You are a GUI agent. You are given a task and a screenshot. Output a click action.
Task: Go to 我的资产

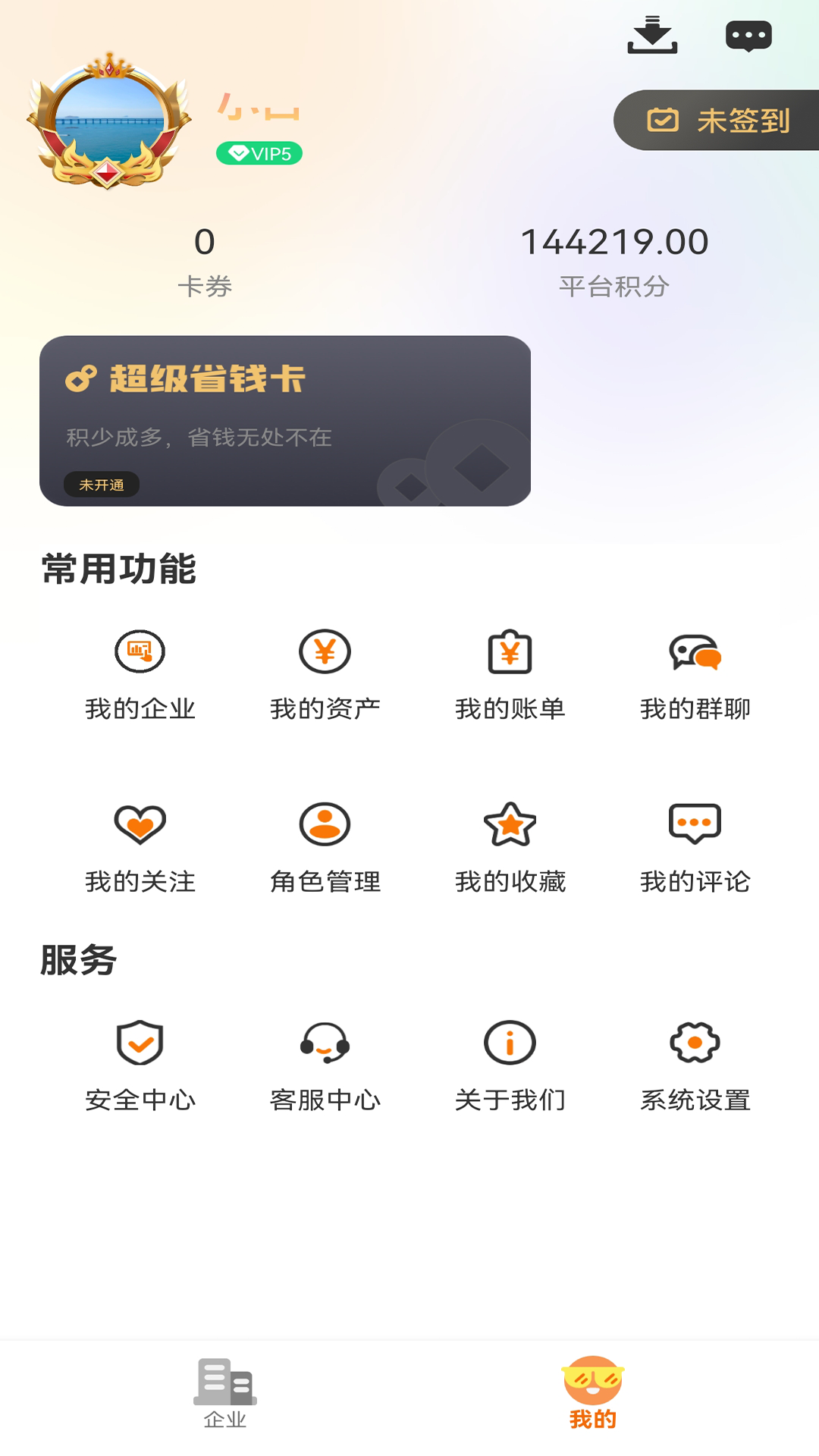[x=325, y=674]
